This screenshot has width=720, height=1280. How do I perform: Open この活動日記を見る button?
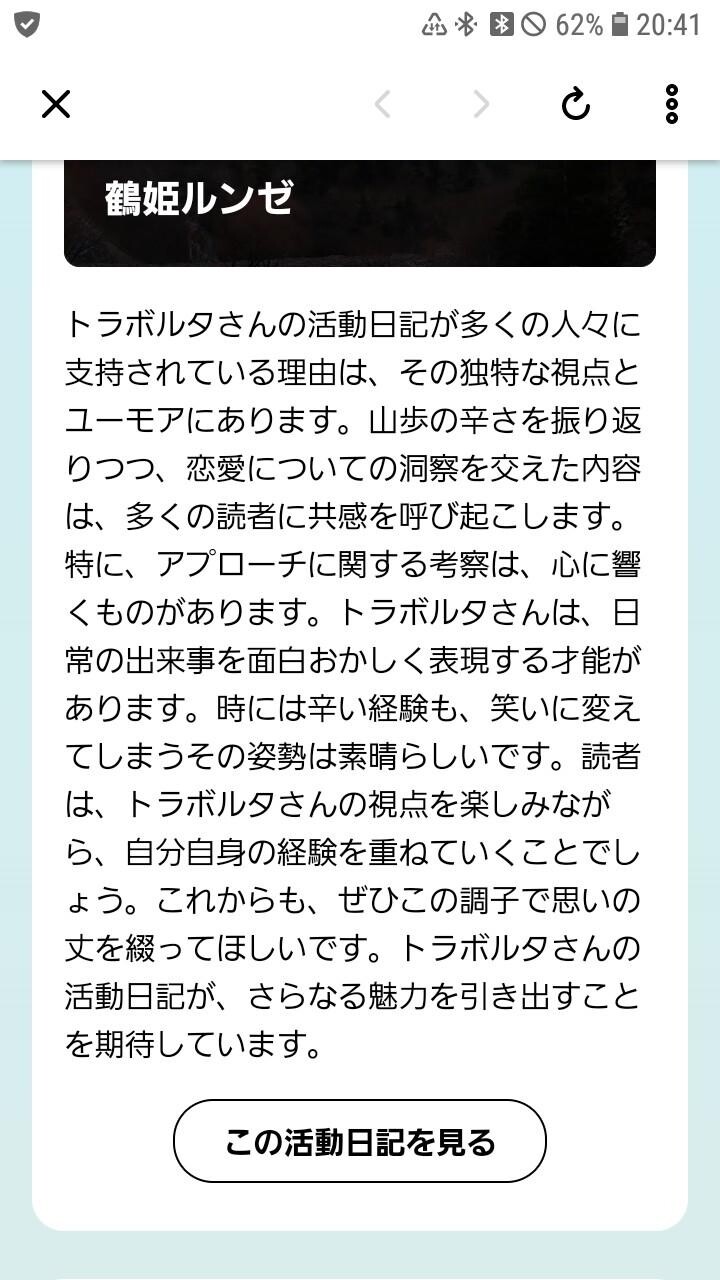(360, 1140)
